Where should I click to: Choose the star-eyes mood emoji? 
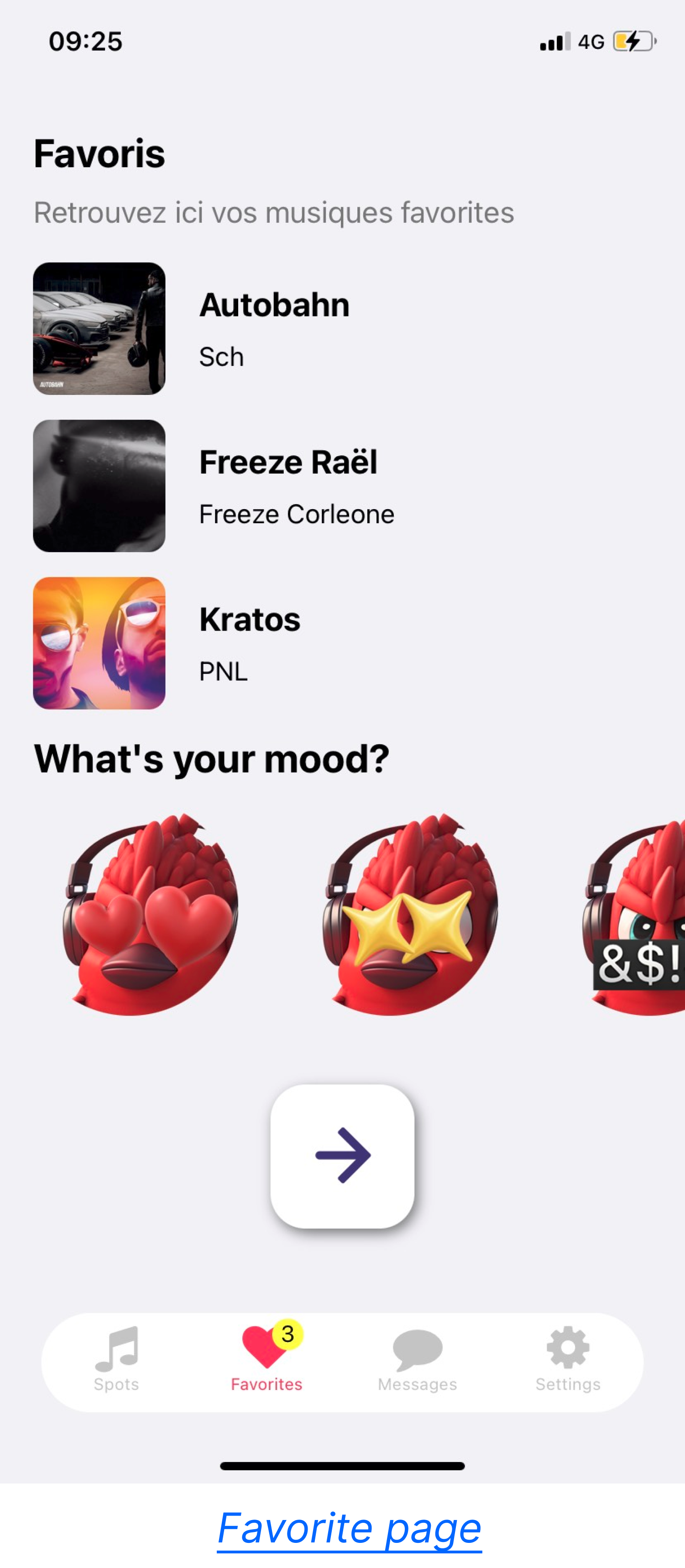pyautogui.click(x=411, y=914)
